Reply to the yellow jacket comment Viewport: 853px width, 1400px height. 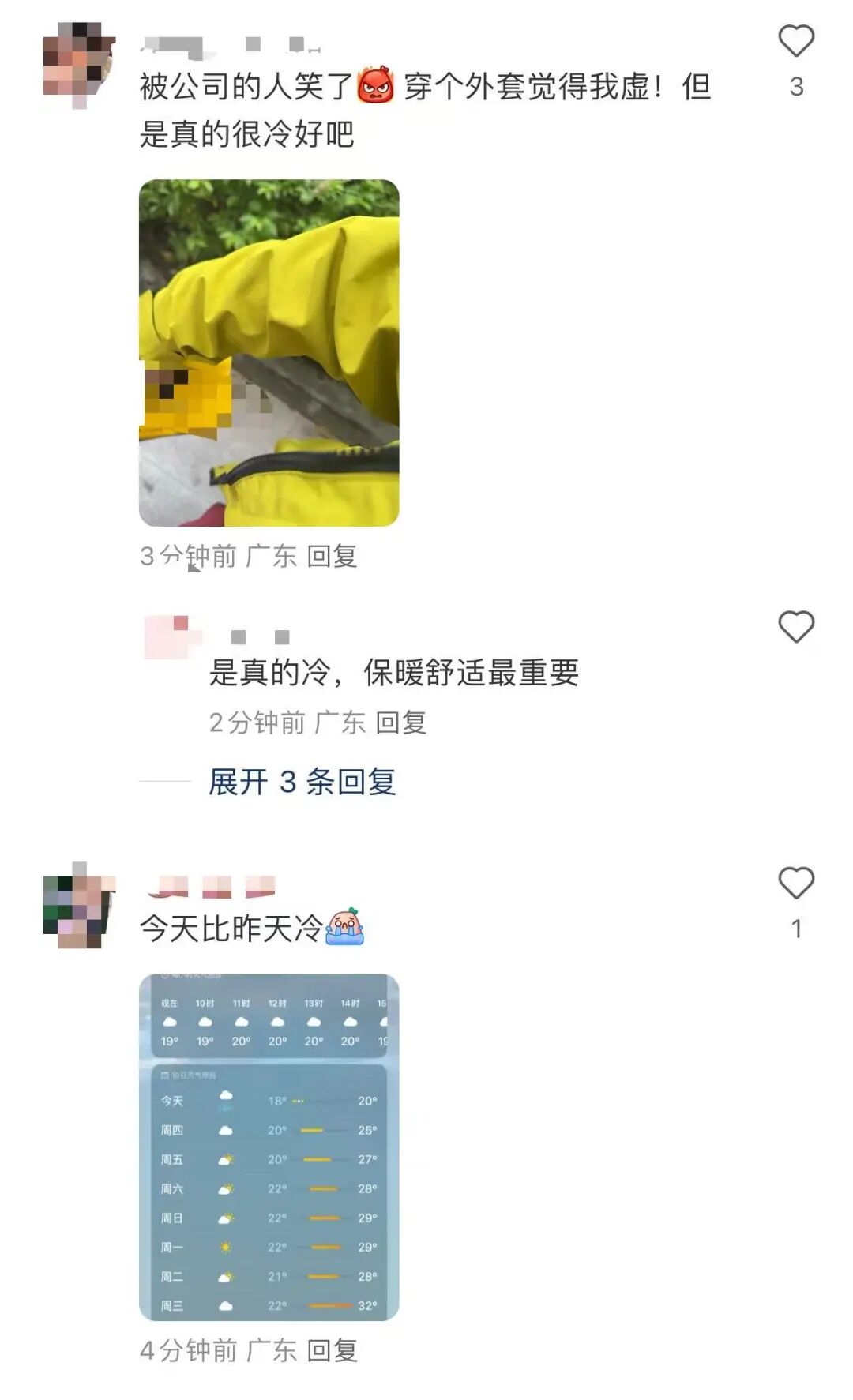point(332,557)
